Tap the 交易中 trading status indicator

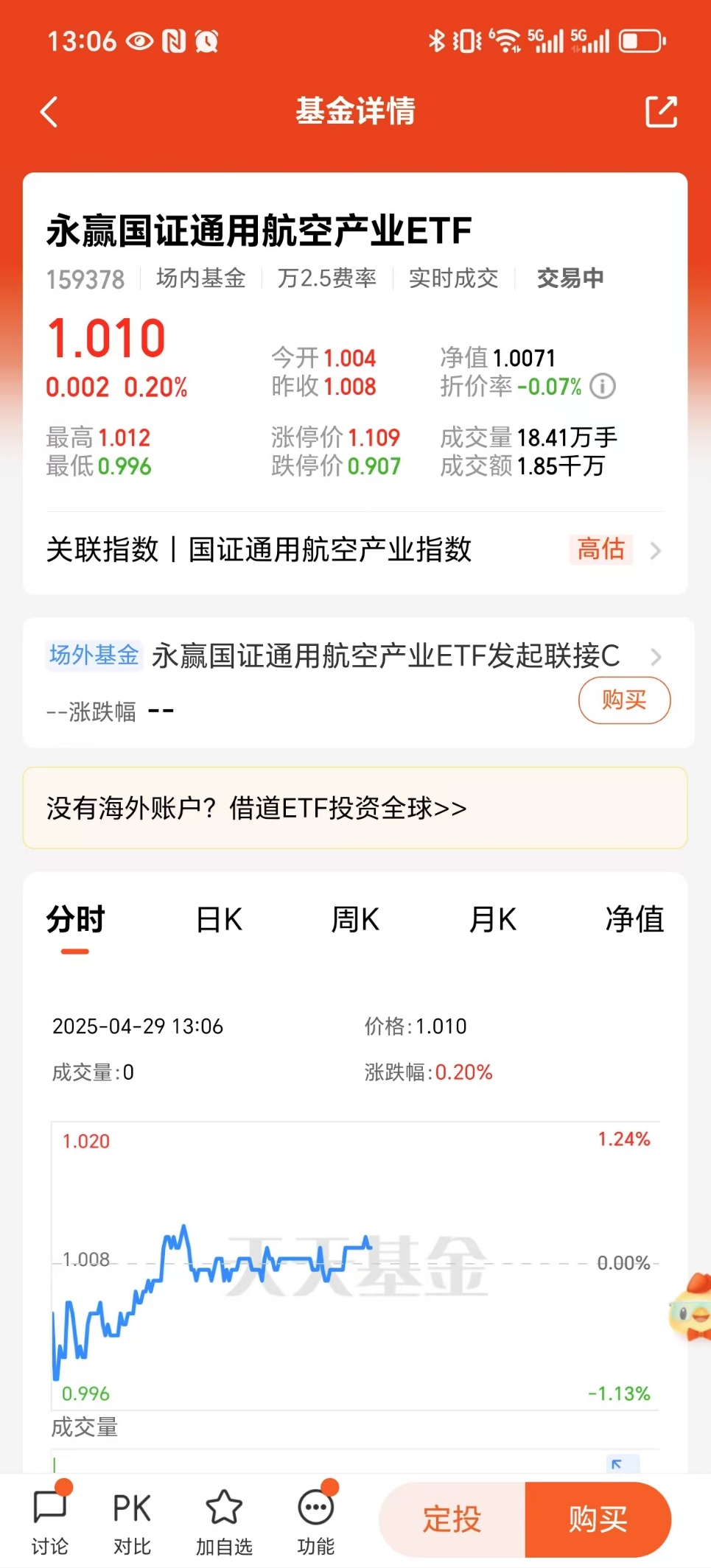[571, 278]
